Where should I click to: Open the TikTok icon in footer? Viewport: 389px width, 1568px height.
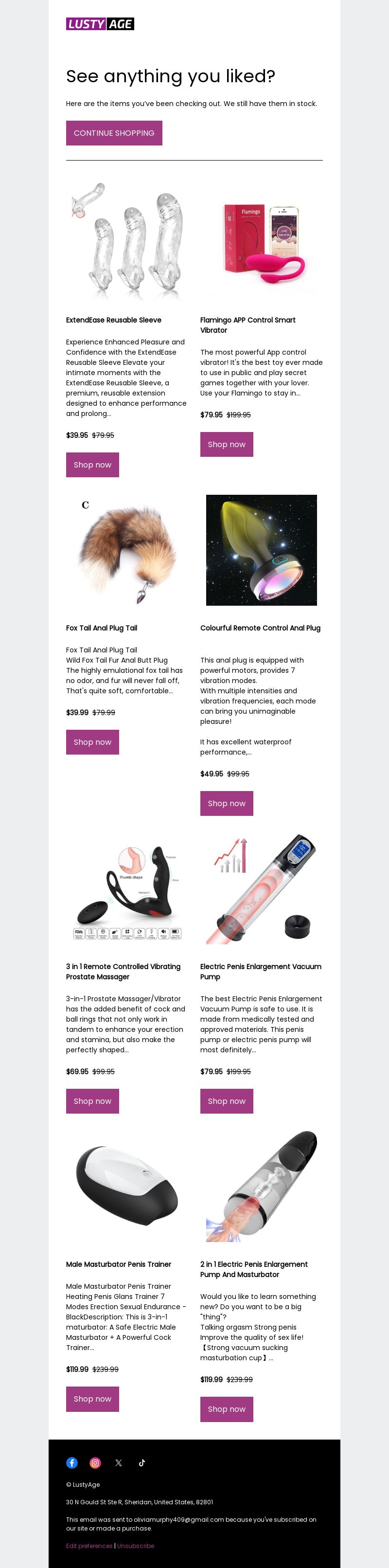tap(142, 1463)
